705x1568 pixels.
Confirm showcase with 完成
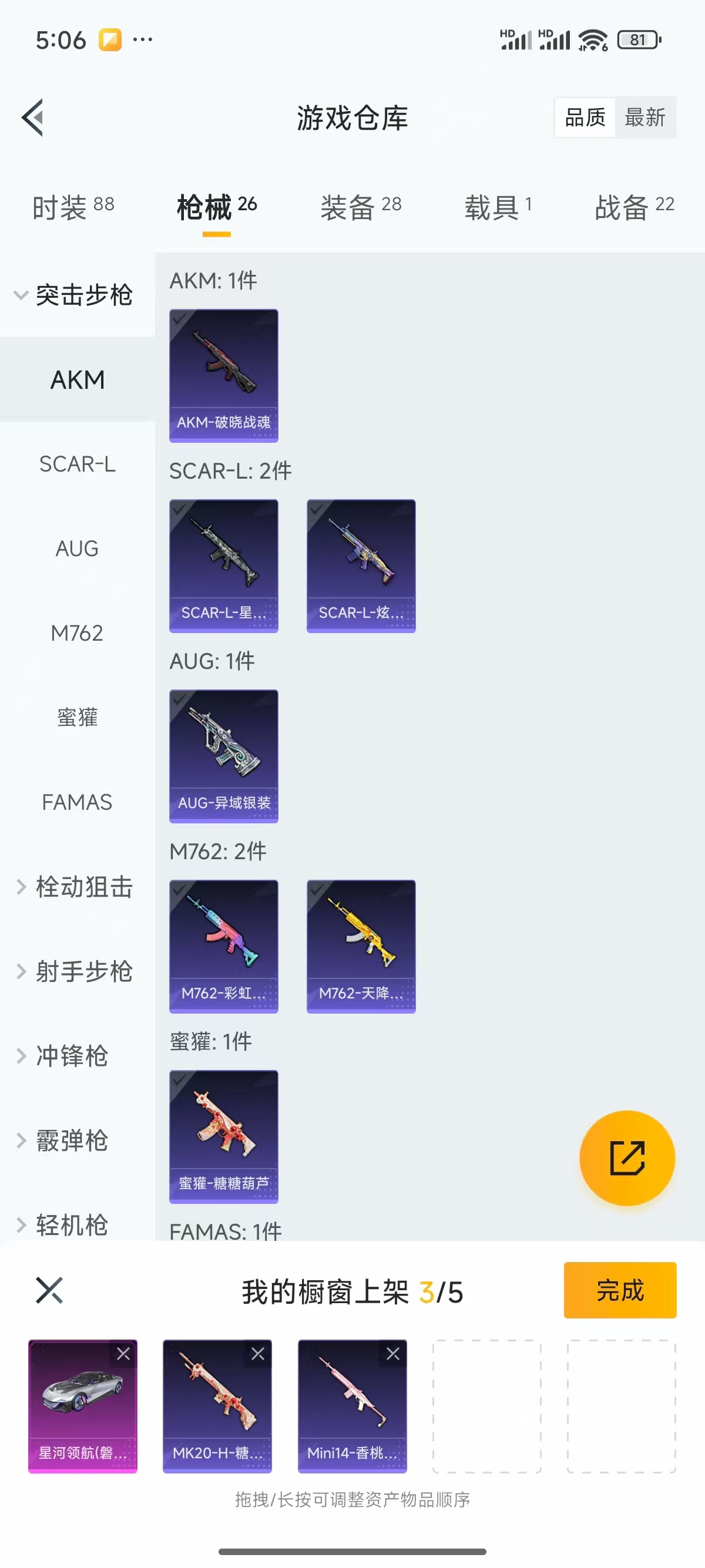point(619,1290)
